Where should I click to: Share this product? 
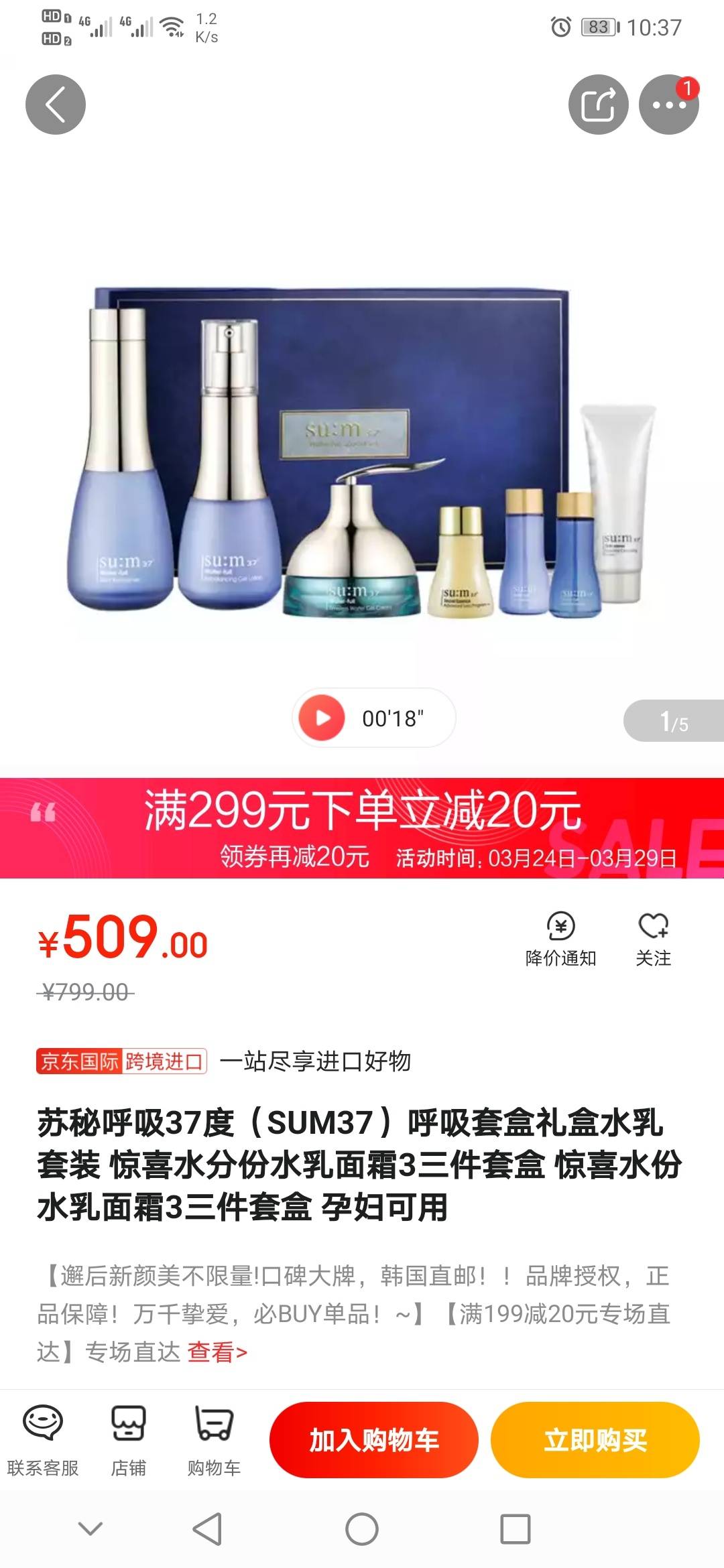(x=599, y=105)
